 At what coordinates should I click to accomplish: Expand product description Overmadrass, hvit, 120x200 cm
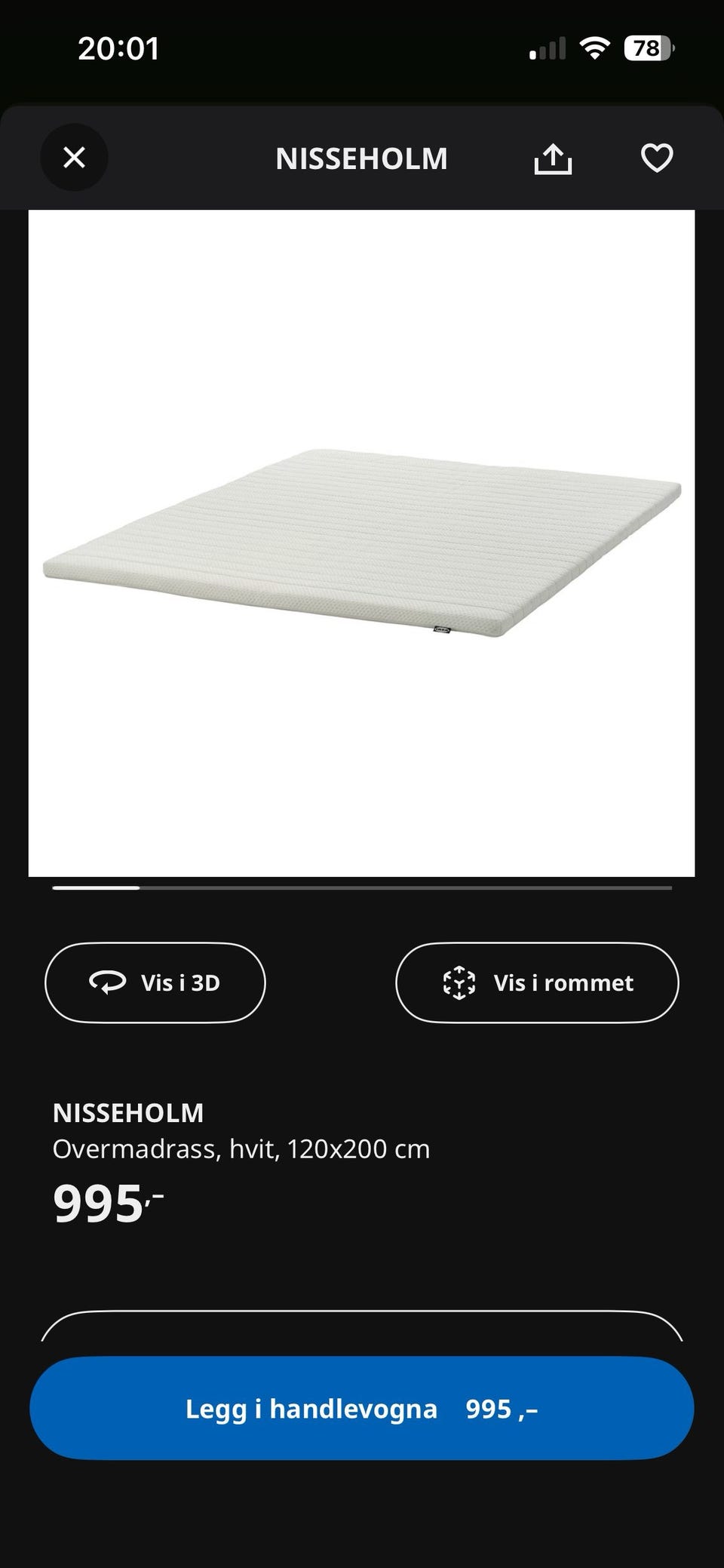[241, 1148]
